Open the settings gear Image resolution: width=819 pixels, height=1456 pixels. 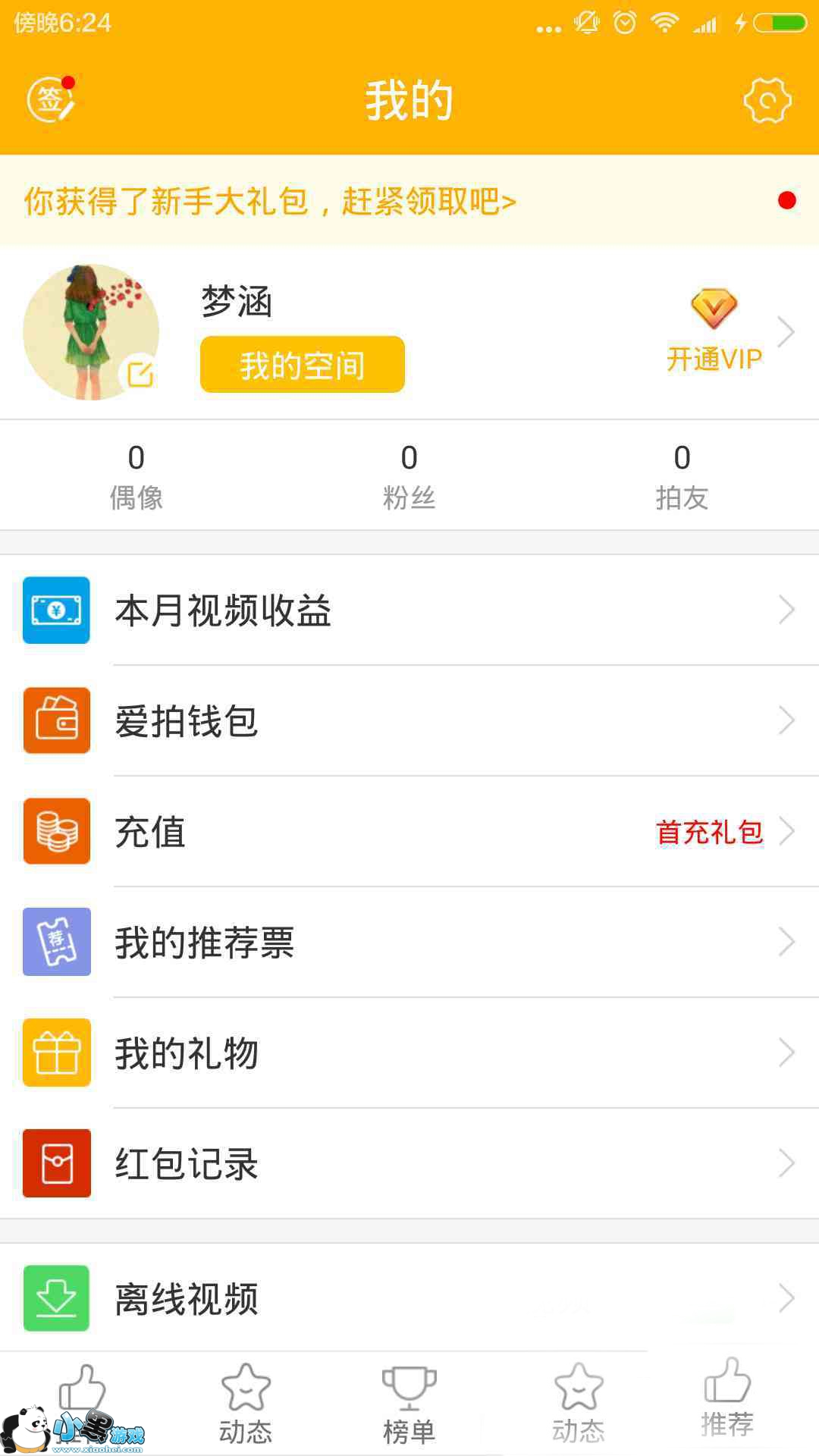[767, 100]
